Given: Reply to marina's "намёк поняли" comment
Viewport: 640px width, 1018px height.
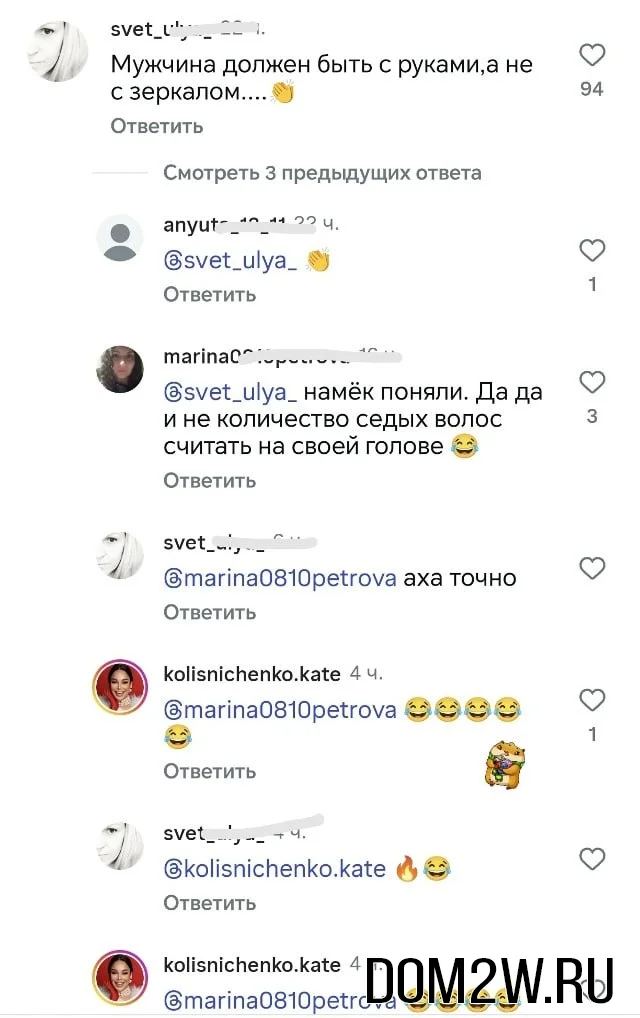Looking at the screenshot, I should 209,481.
